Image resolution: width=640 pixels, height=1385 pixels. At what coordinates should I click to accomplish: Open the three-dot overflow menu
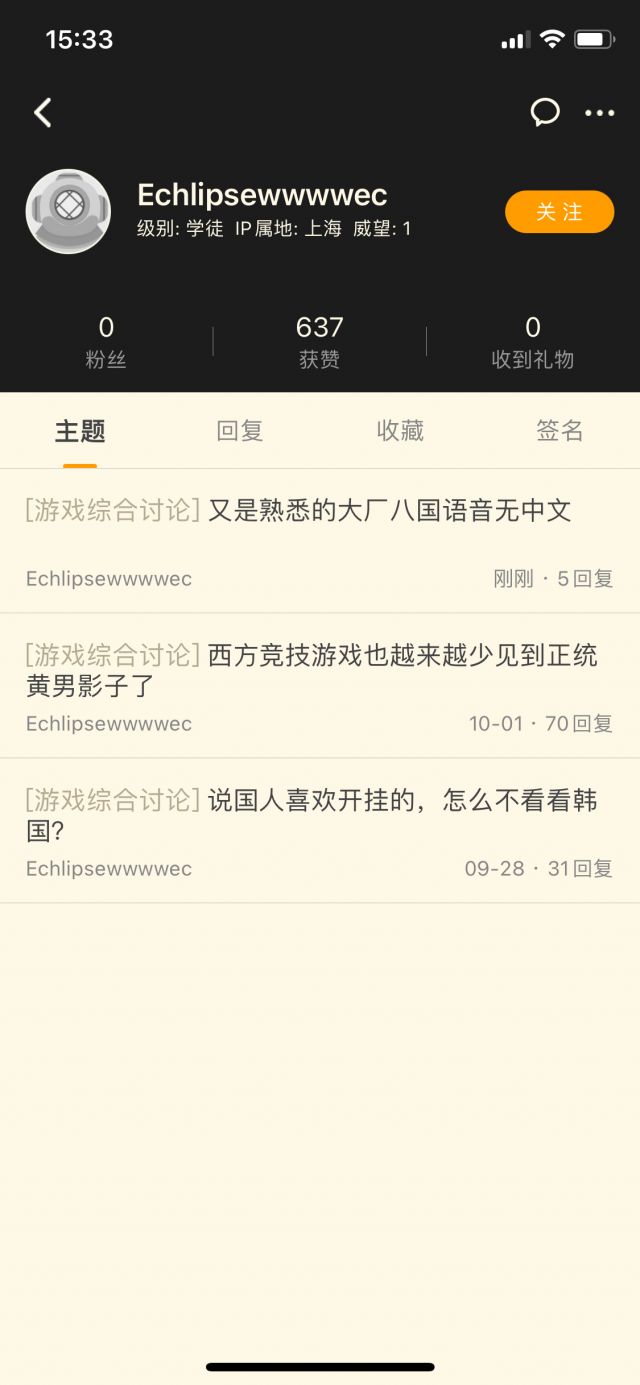[x=600, y=113]
